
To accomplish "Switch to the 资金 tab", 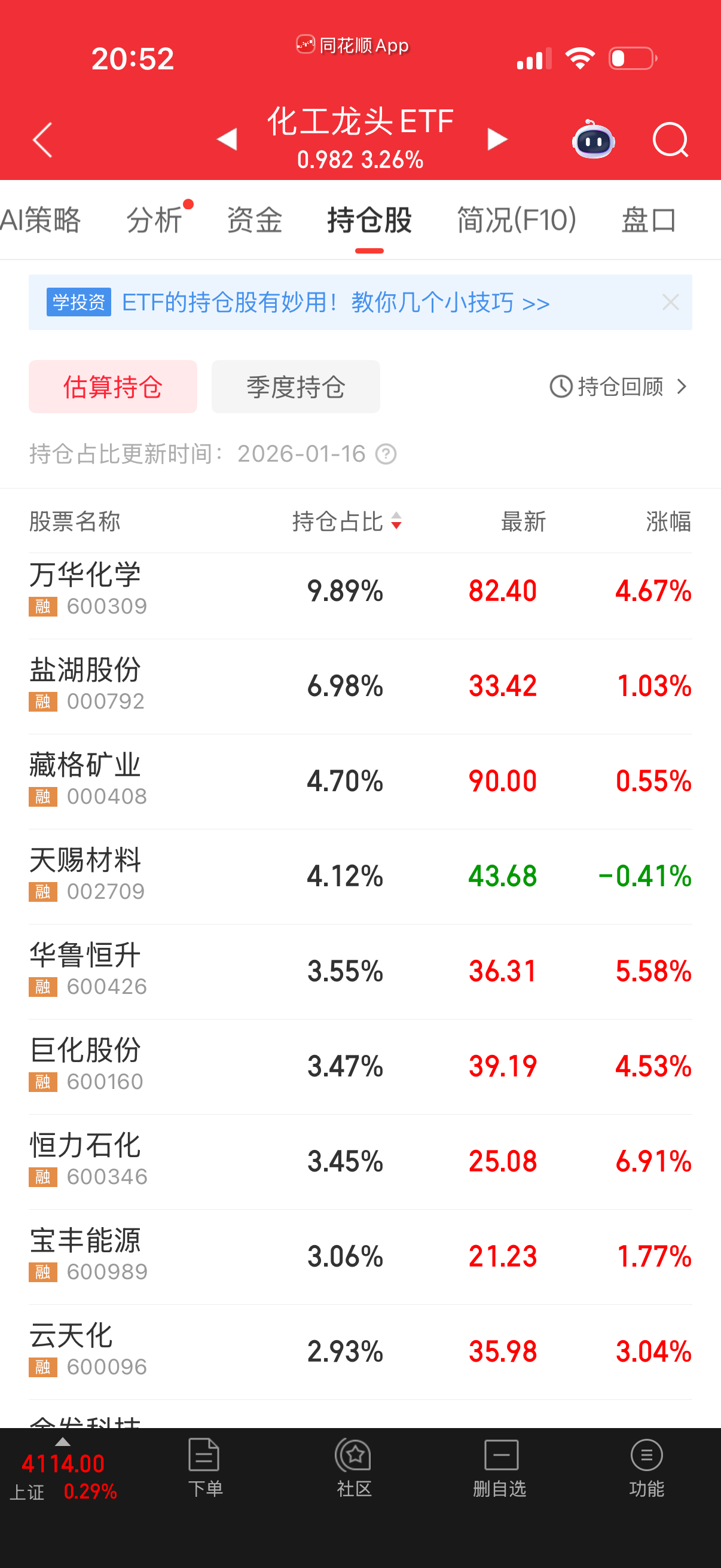I will [253, 220].
